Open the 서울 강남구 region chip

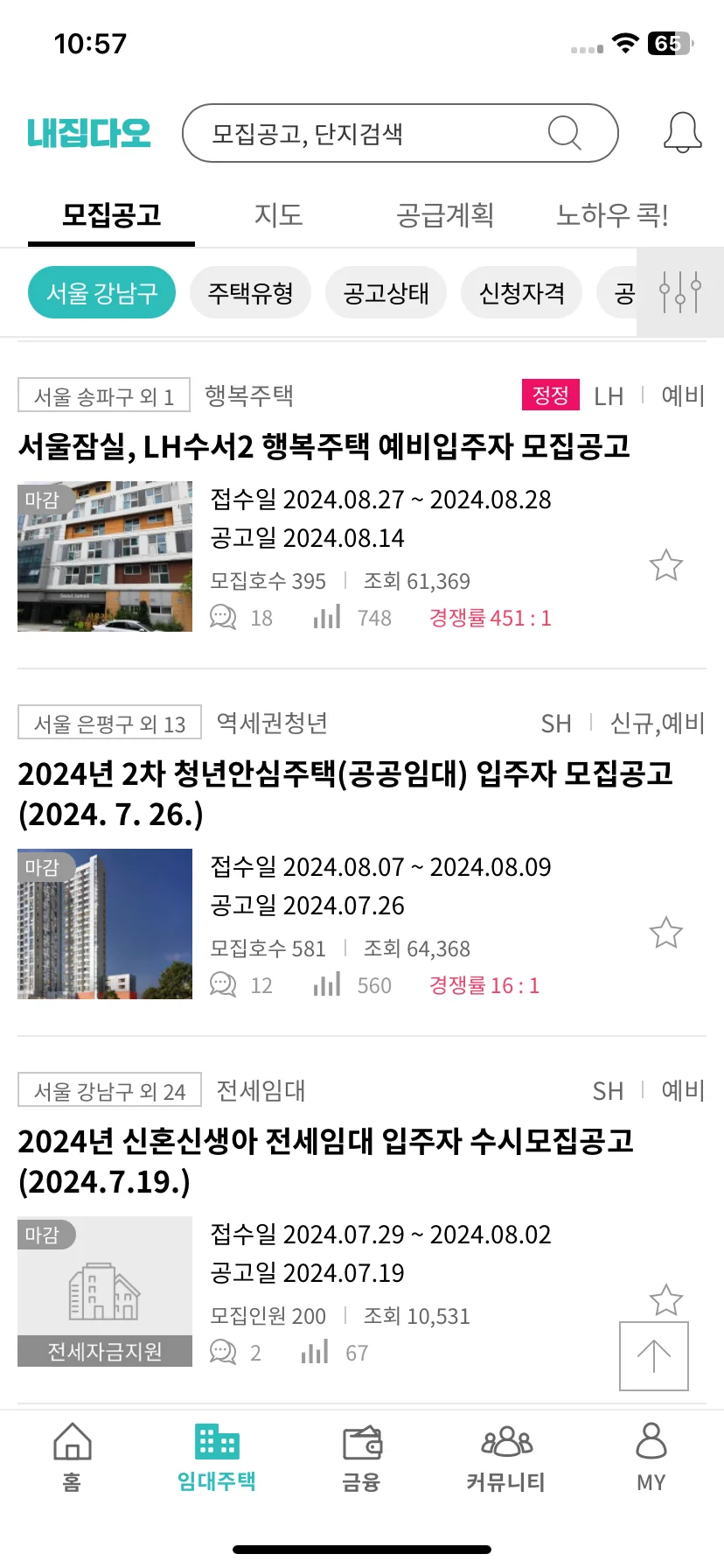click(x=101, y=292)
